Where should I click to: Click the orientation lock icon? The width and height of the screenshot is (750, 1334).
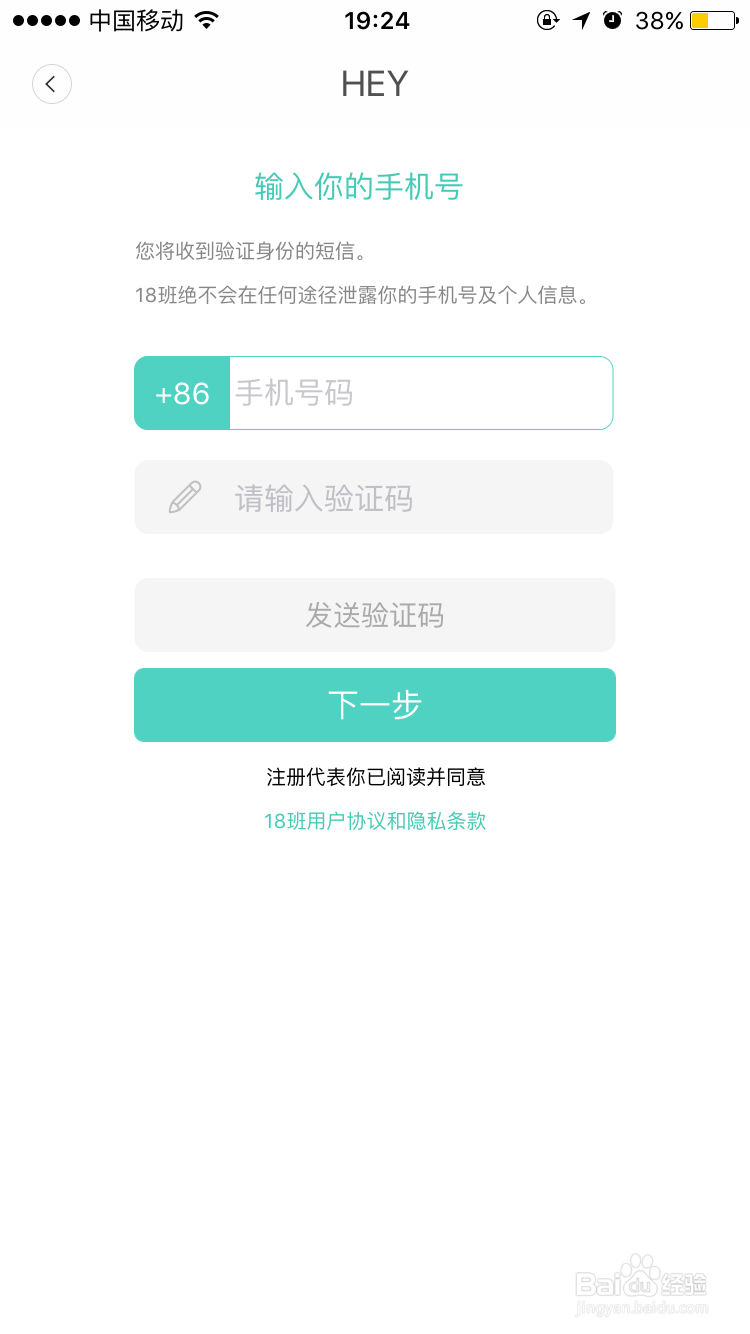(548, 19)
